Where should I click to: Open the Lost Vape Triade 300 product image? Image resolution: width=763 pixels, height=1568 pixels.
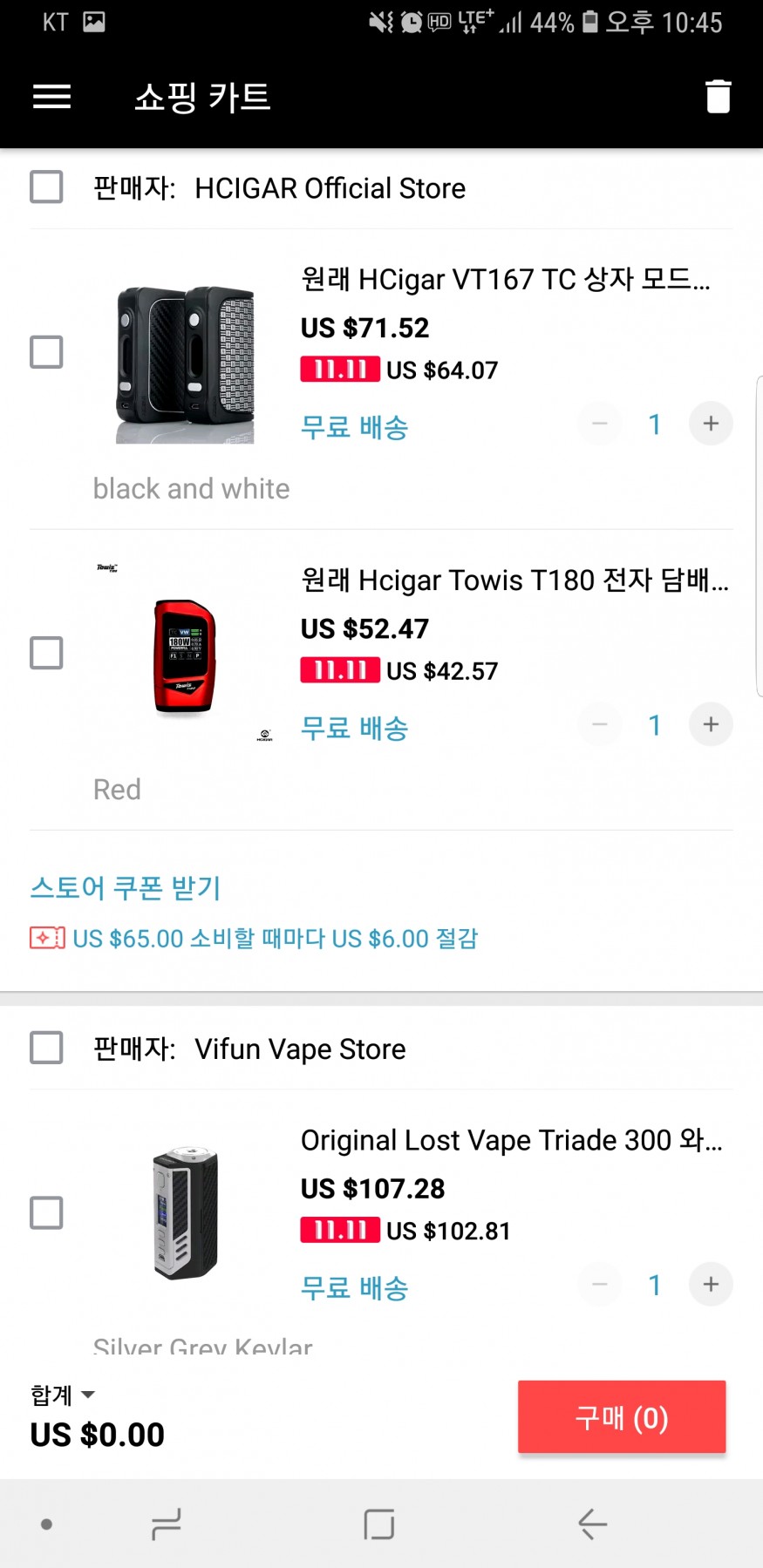click(x=185, y=1213)
